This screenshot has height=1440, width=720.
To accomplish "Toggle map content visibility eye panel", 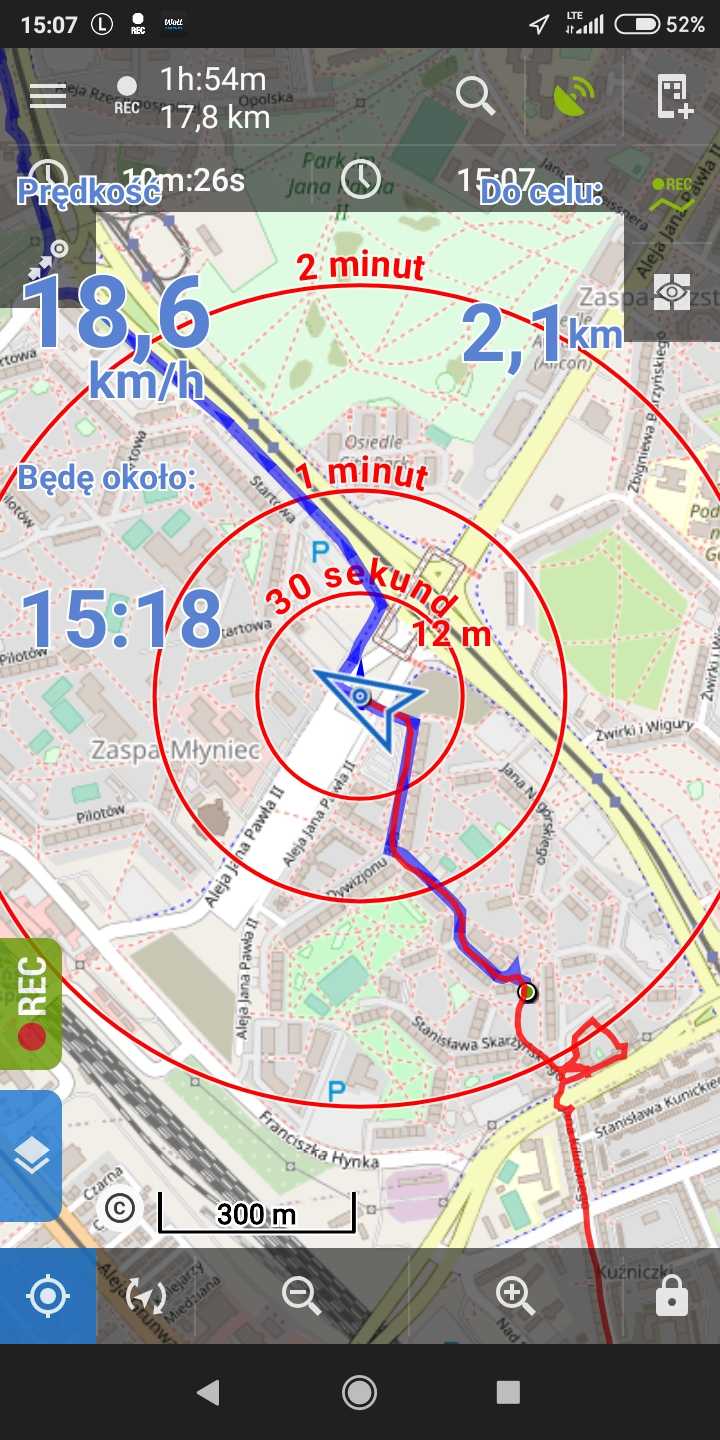I will 672,292.
